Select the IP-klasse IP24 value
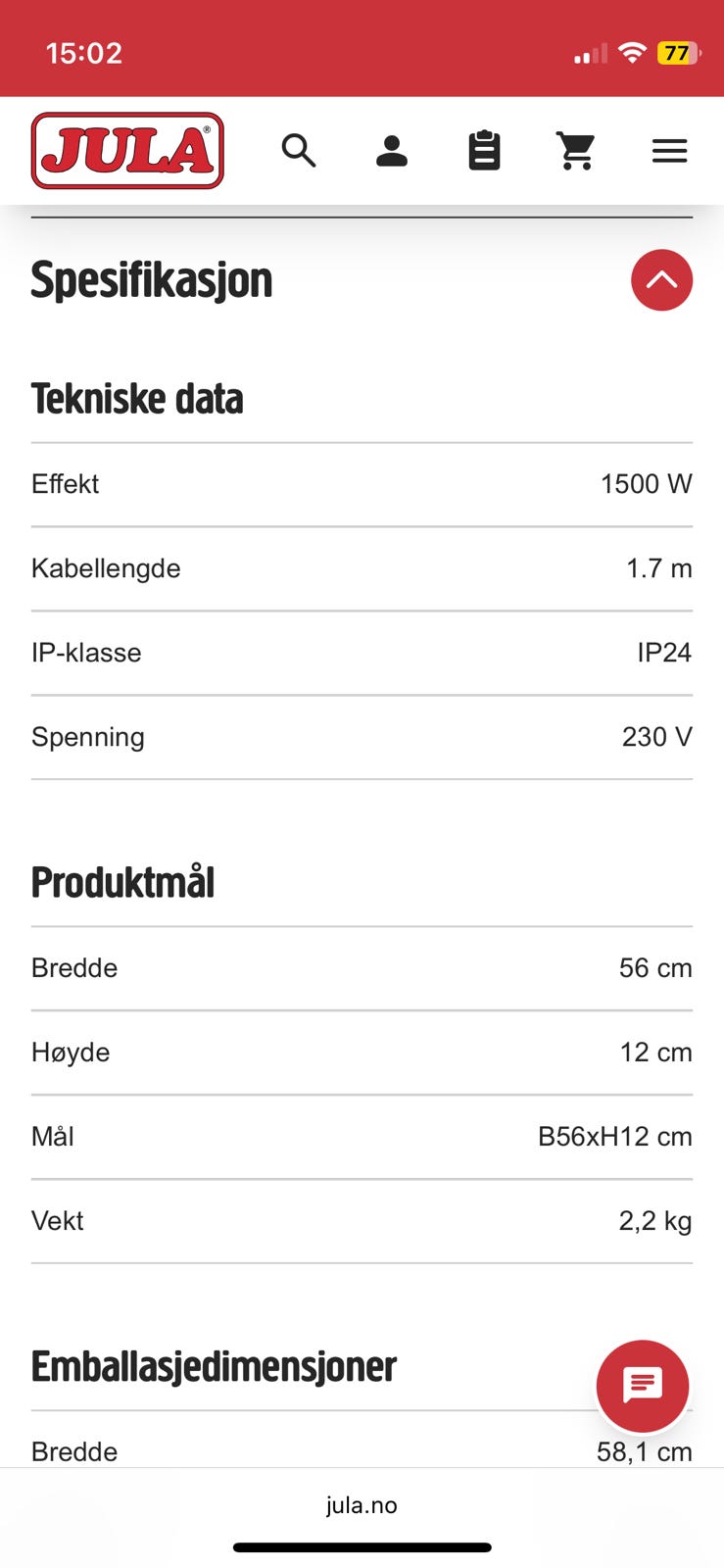Image resolution: width=724 pixels, height=1568 pixels. pyautogui.click(x=664, y=652)
